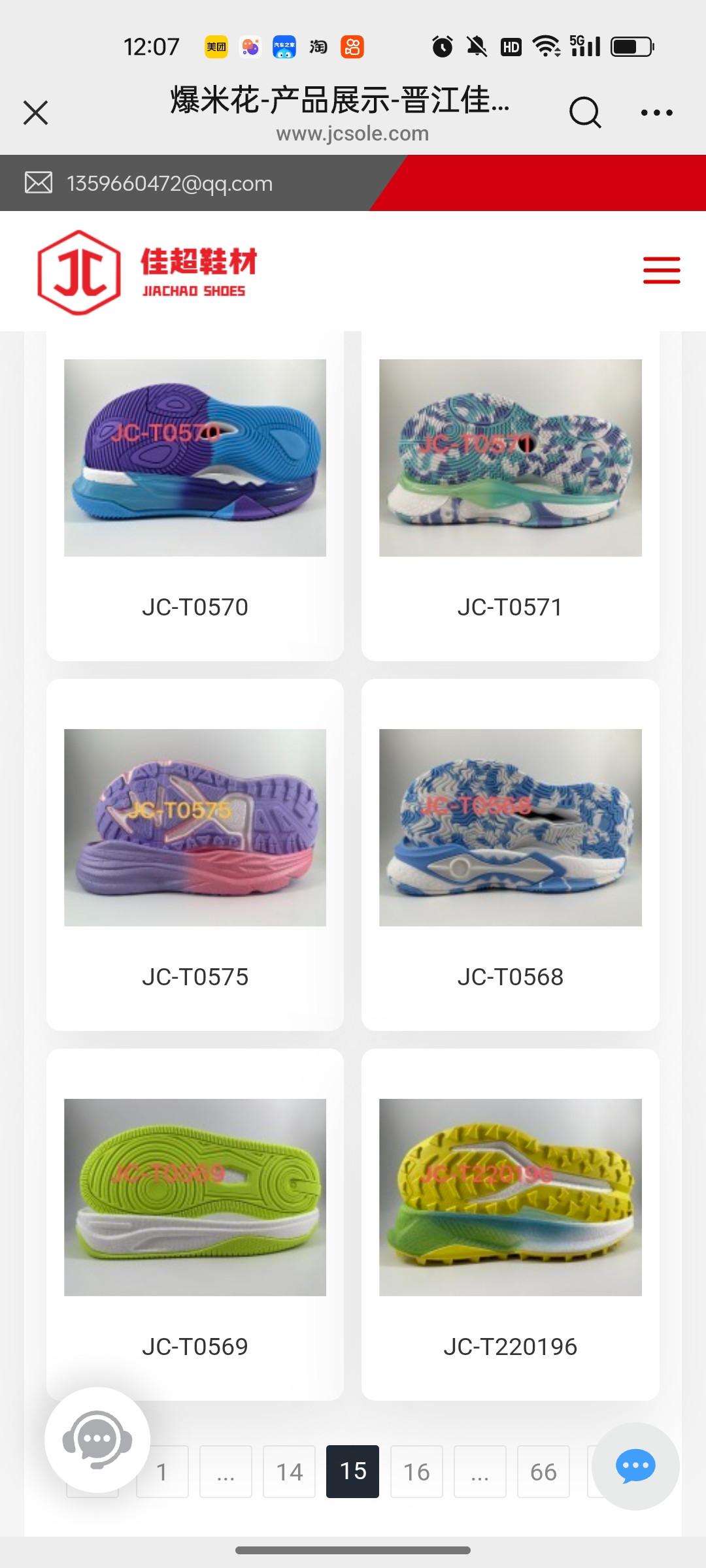The height and width of the screenshot is (1568, 706).
Task: Select the JC-T0569 product card
Action: tap(195, 1224)
